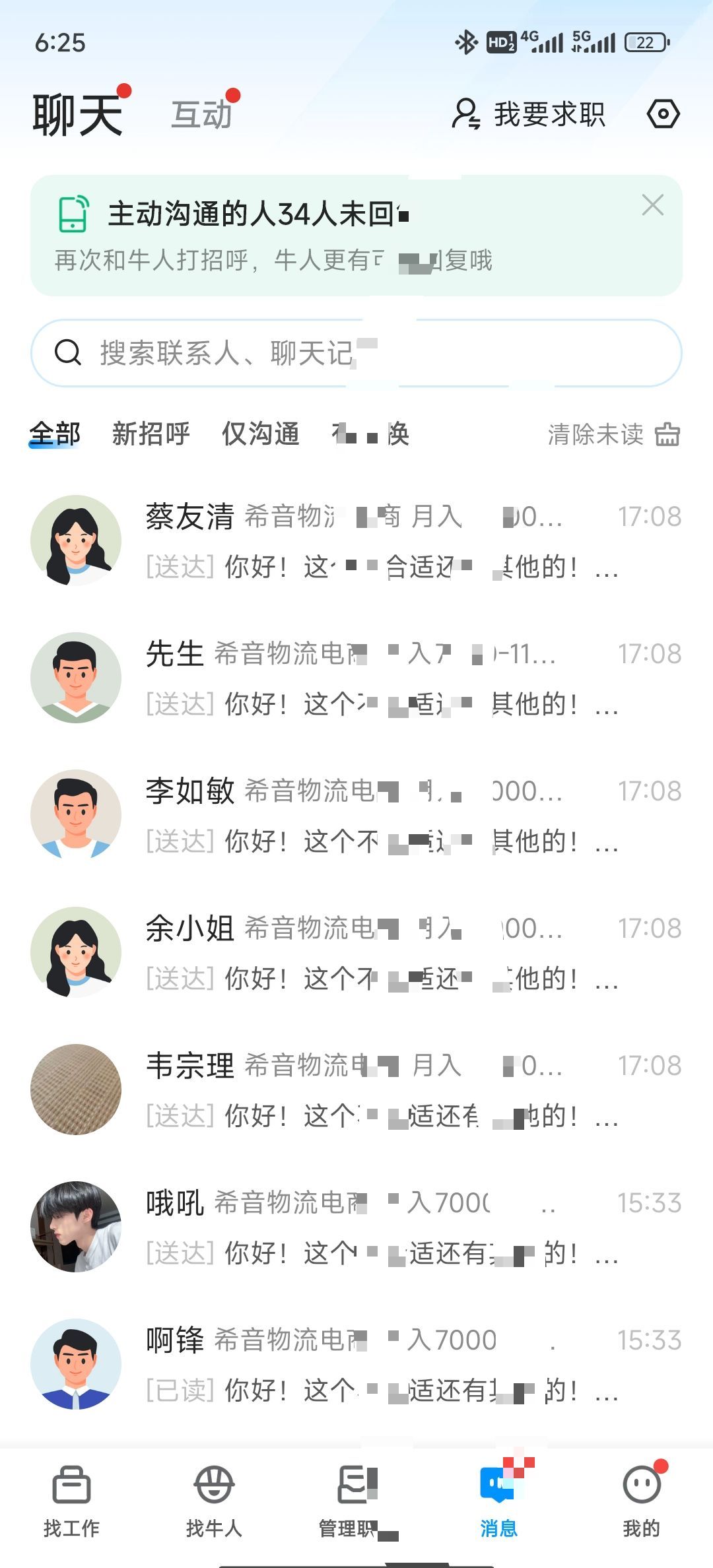Open the chat with 蔡友清
The height and width of the screenshot is (1568, 713).
point(356,540)
